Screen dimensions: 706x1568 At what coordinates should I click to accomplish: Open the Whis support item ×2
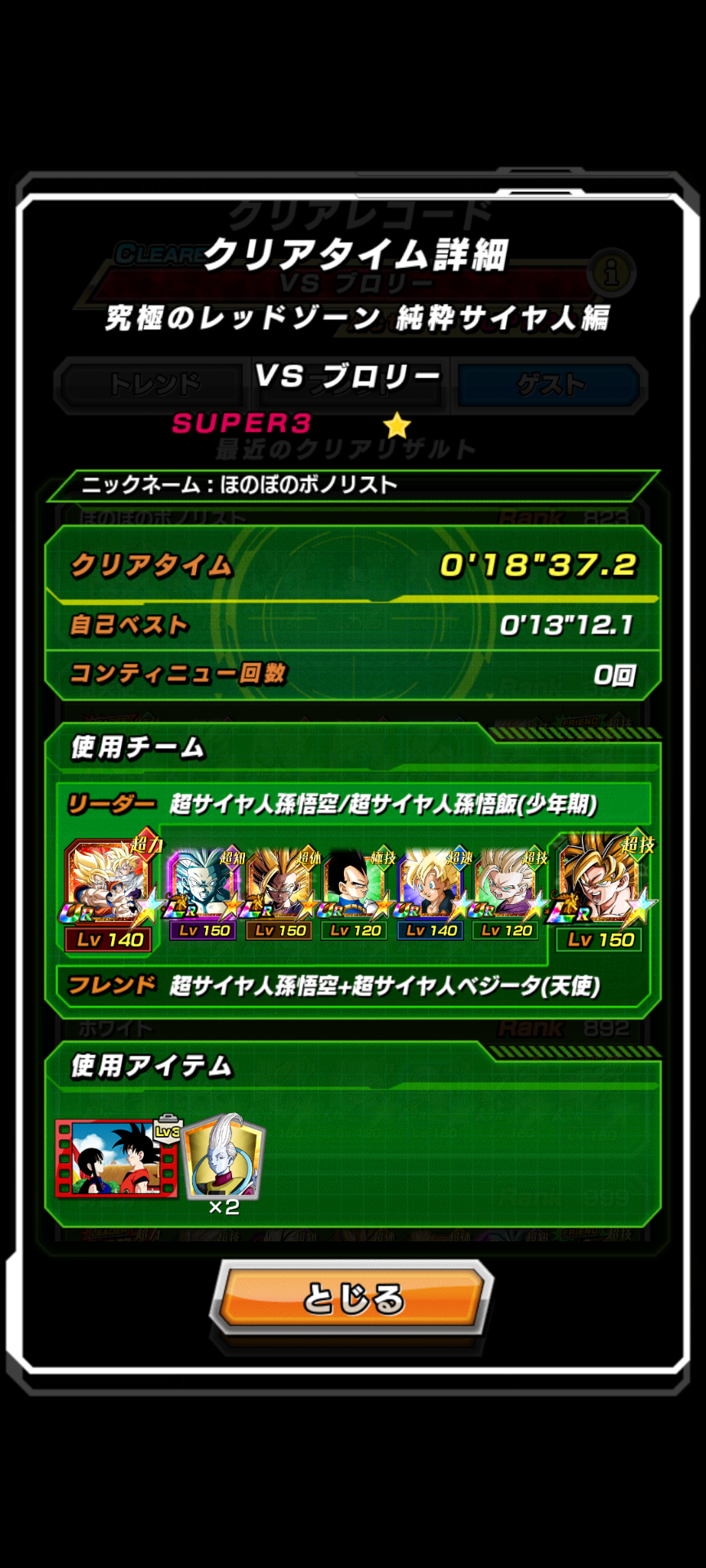tap(224, 1158)
